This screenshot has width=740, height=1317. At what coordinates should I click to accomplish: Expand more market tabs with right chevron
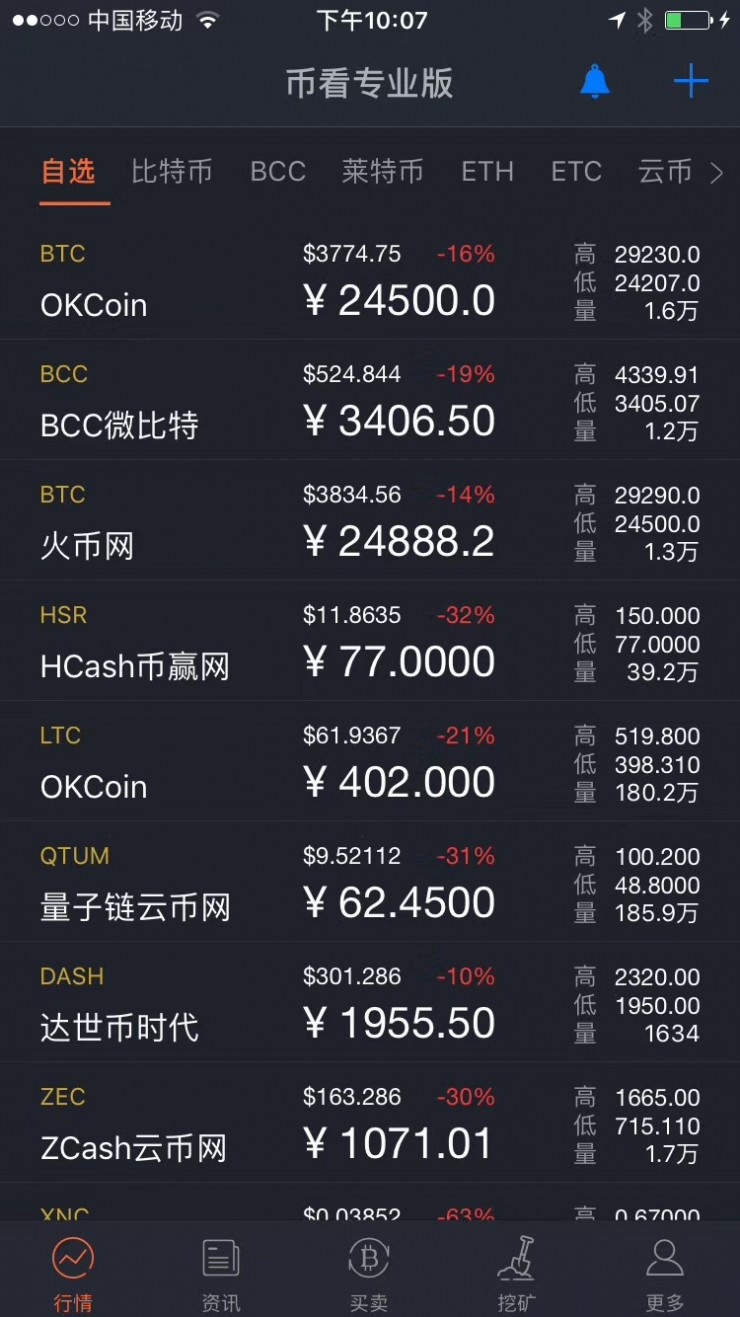click(x=718, y=172)
